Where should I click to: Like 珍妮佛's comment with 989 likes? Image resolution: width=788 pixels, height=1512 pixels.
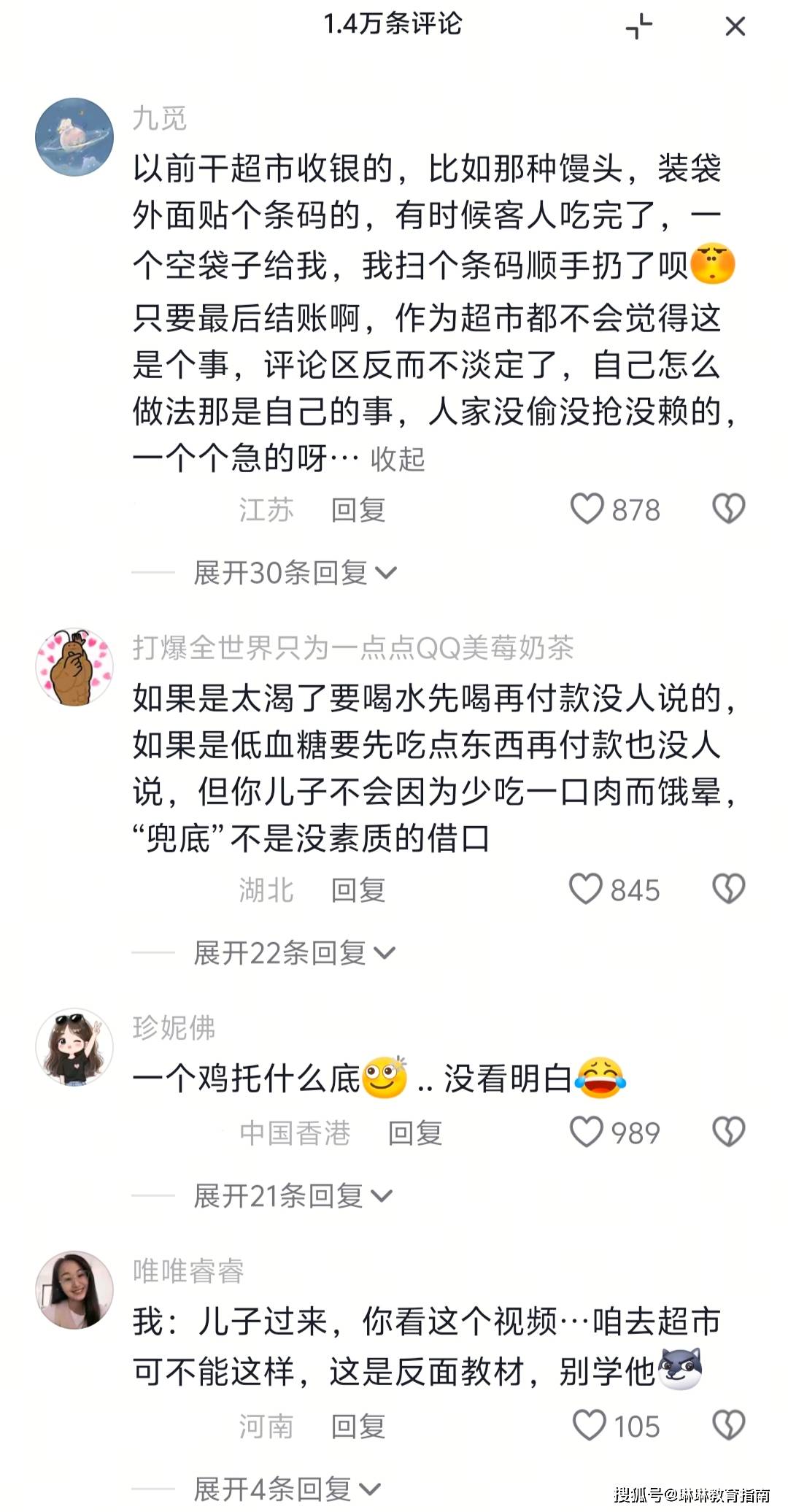coord(587,1133)
